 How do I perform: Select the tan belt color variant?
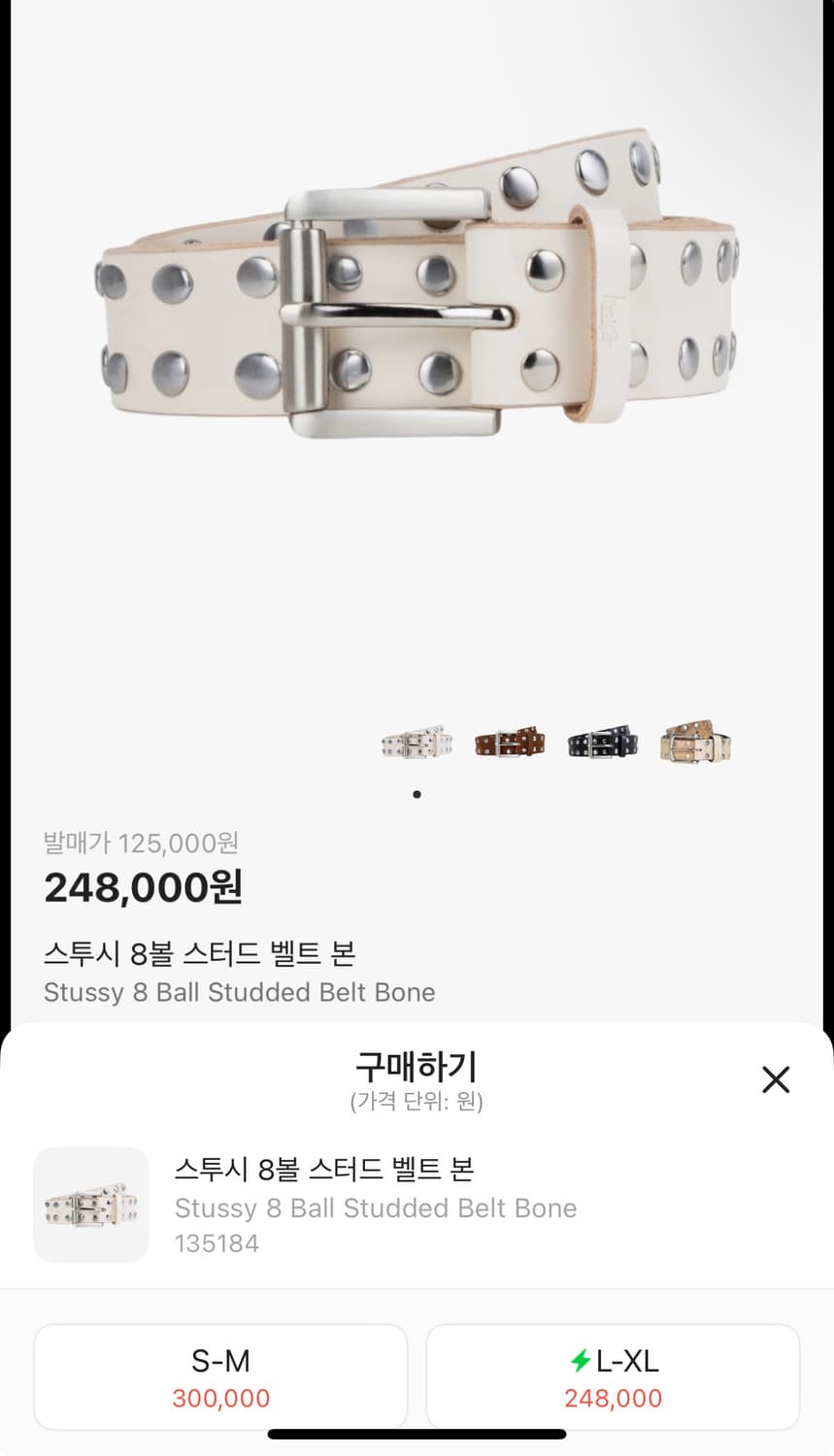694,741
